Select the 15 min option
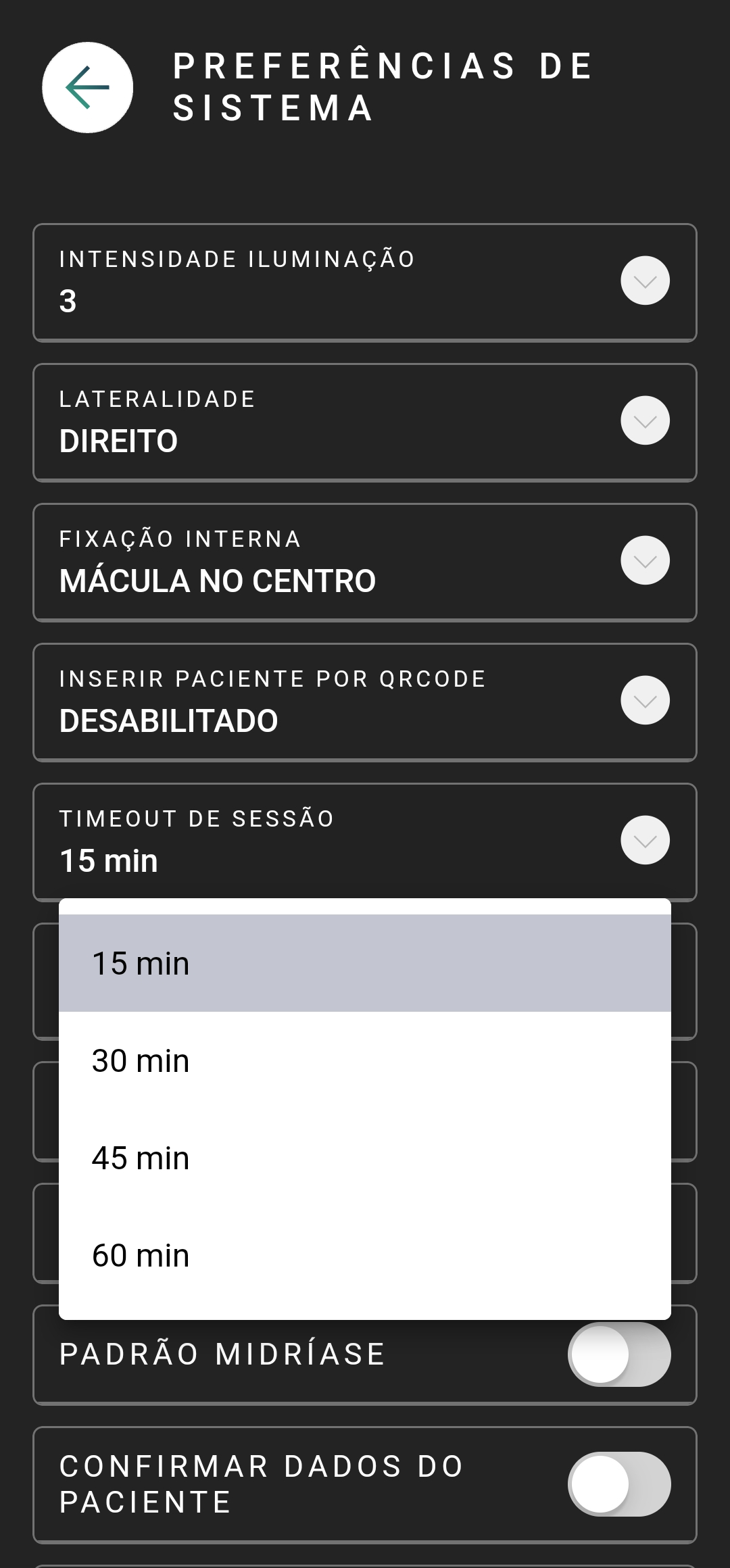Screen dimensions: 730x1568 click(365, 963)
